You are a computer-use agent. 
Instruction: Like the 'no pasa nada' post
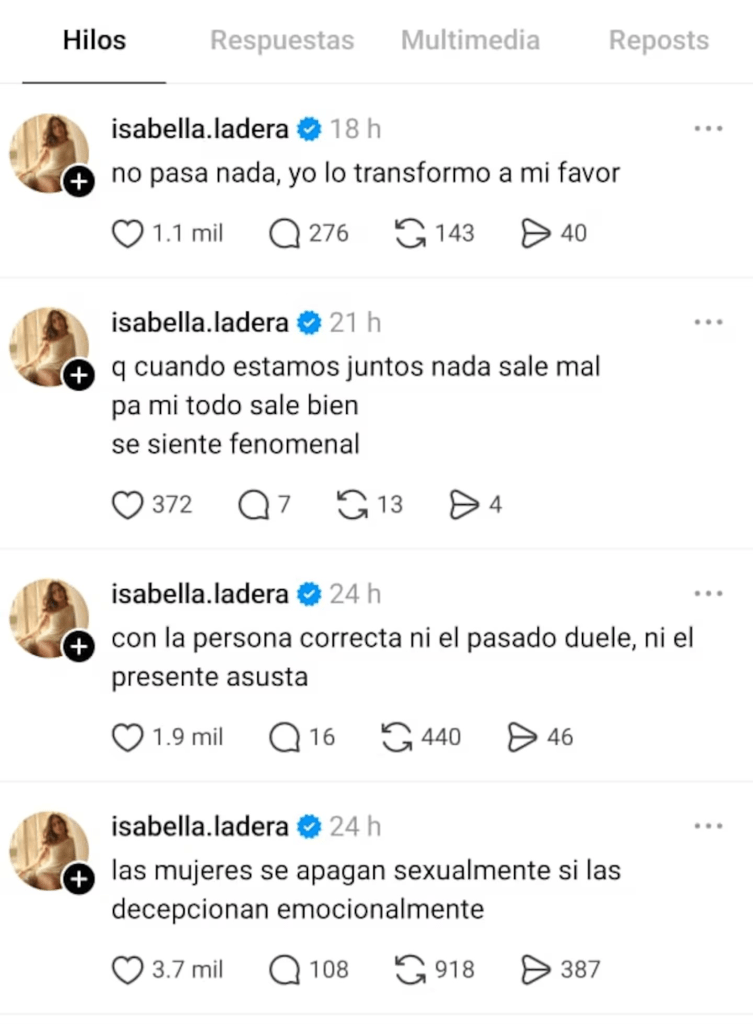click(127, 234)
